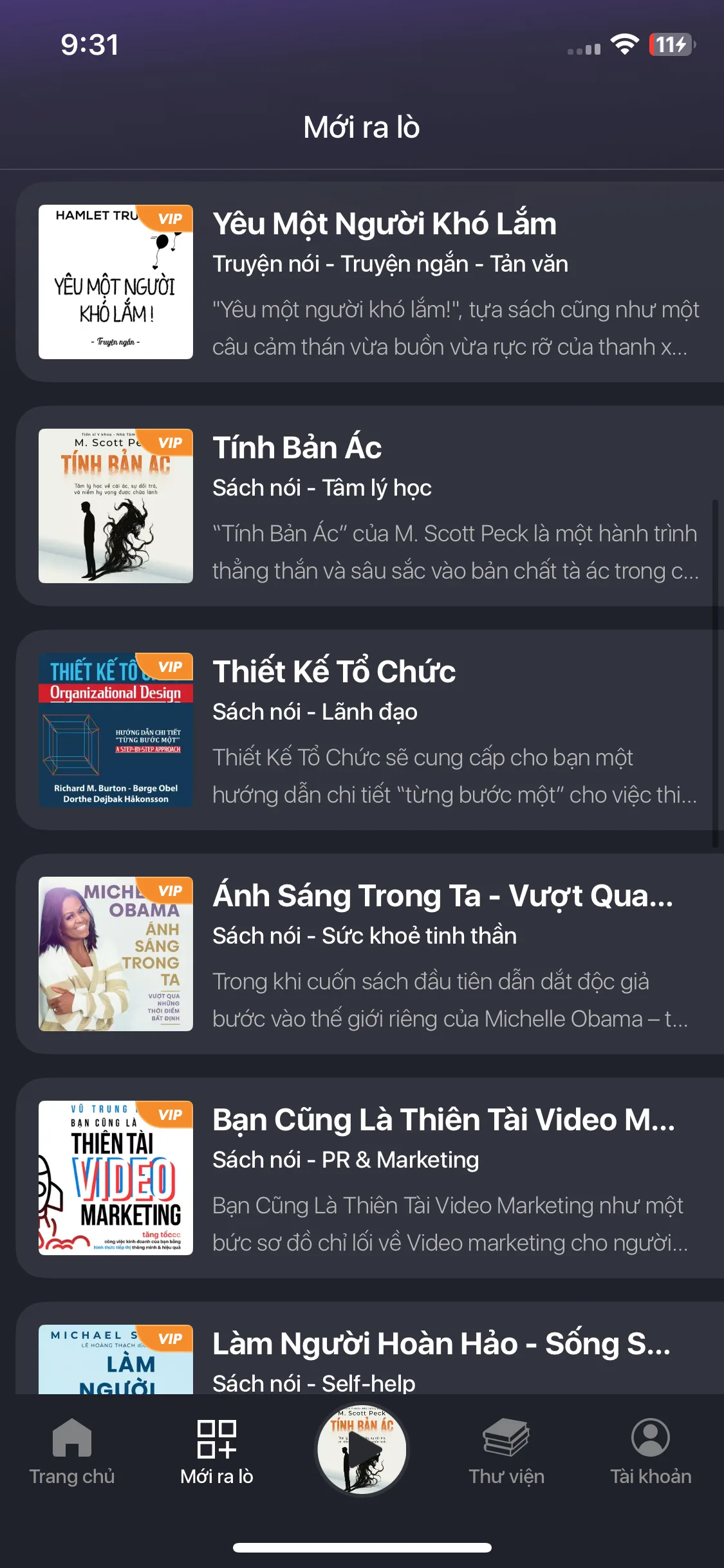Open the book Yêu Một Người Khó Lắm
The height and width of the screenshot is (1568, 724).
click(x=362, y=283)
